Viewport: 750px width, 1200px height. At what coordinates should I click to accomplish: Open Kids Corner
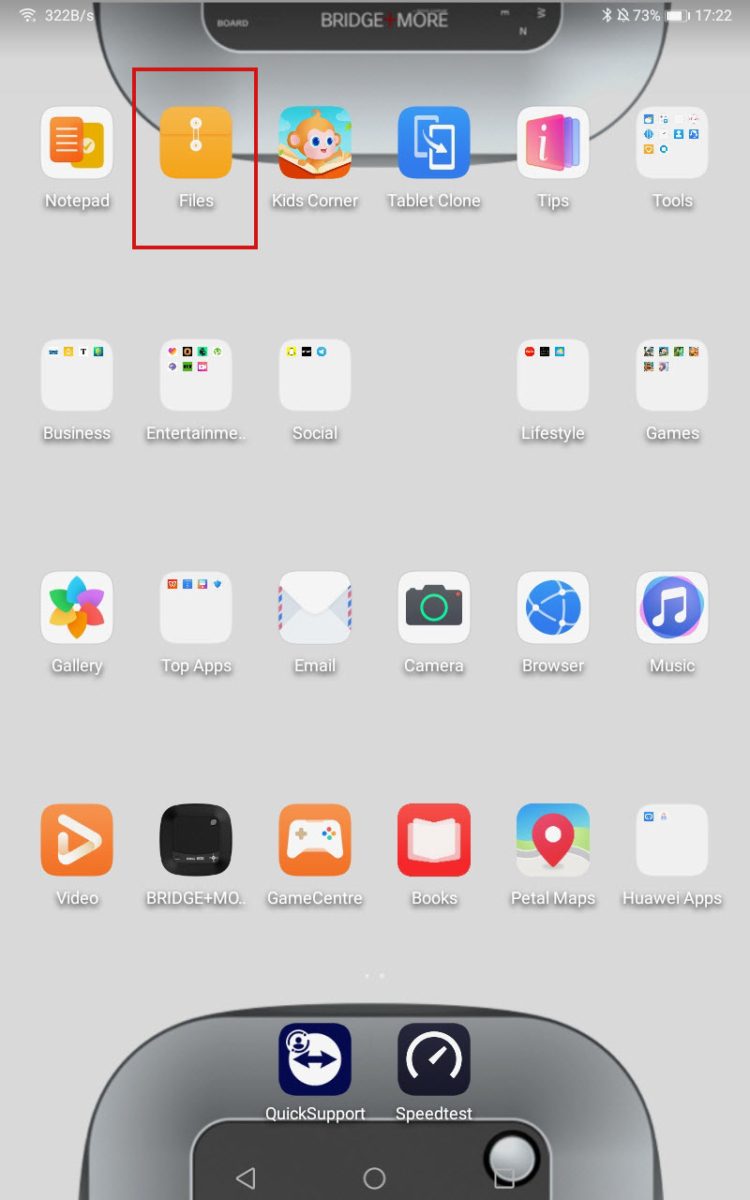[x=315, y=143]
